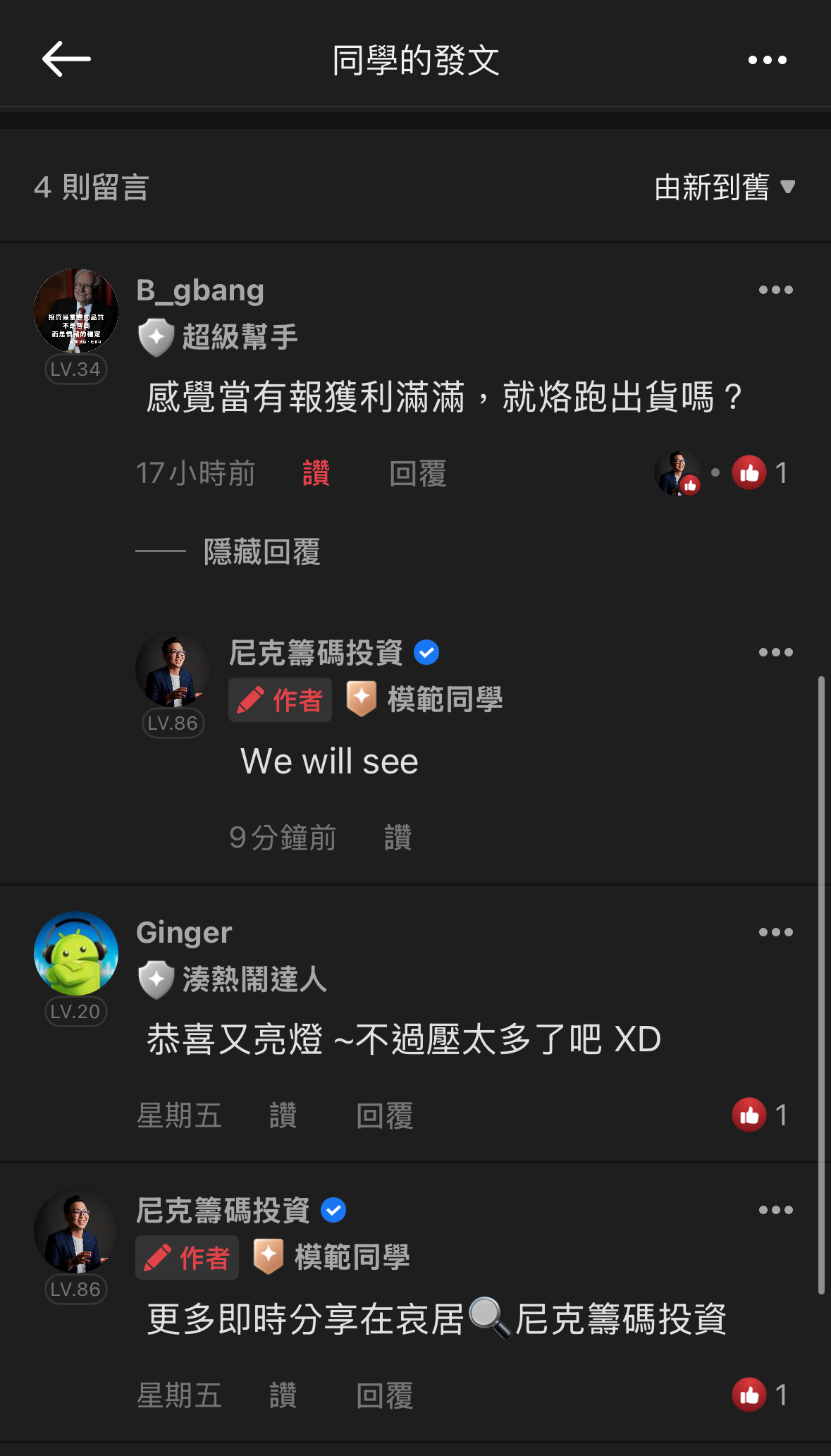Unlike B_gbang's comment via the red 讚

click(x=316, y=473)
